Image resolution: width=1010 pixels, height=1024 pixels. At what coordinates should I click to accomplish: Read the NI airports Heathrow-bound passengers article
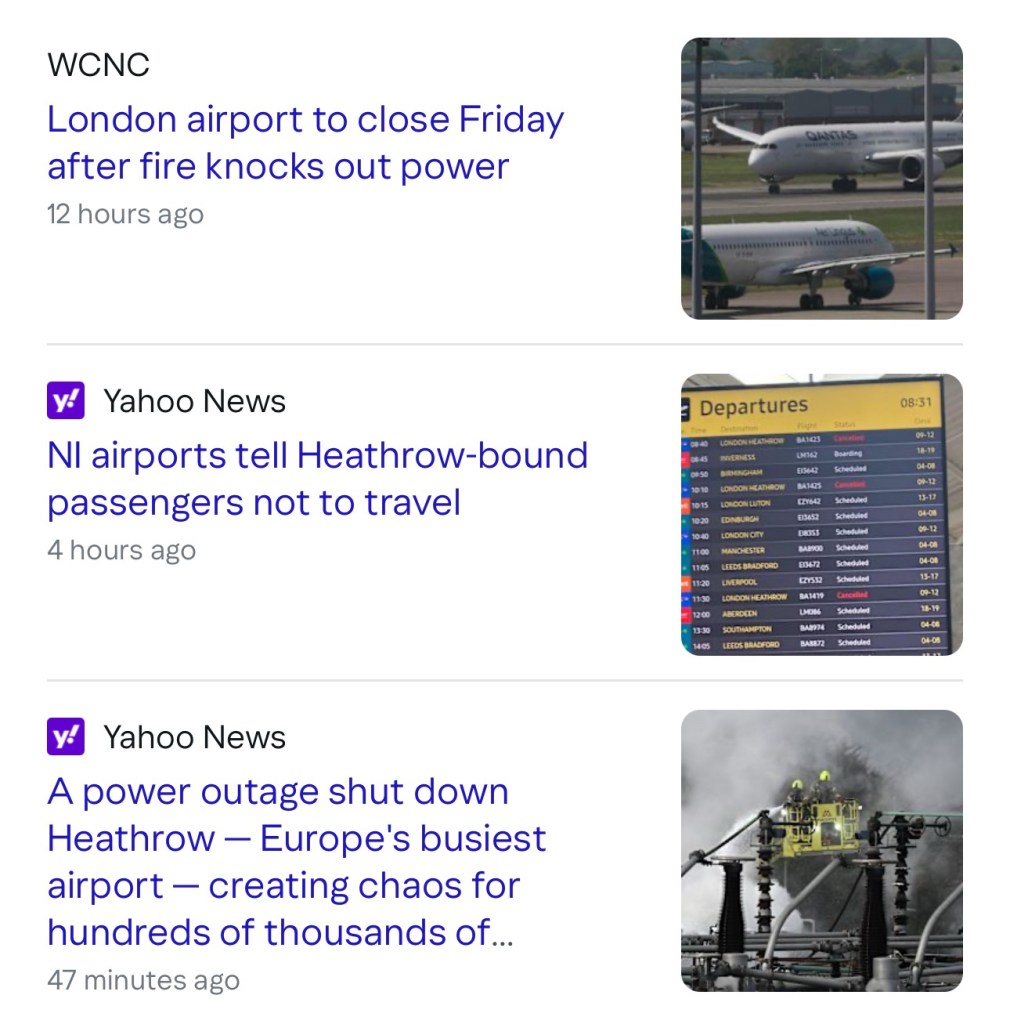[317, 478]
